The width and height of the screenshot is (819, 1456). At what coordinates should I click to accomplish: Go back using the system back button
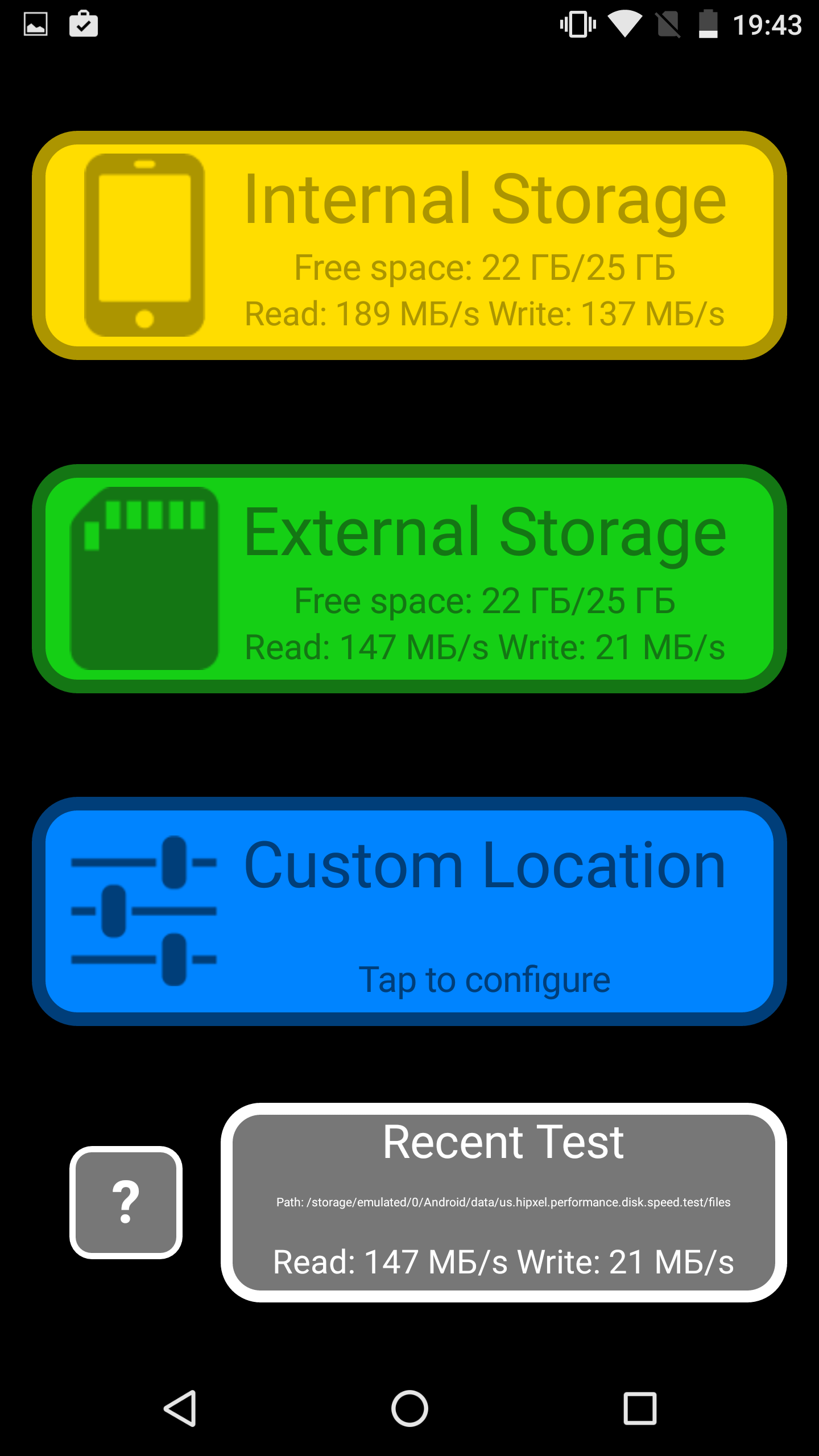180,1408
